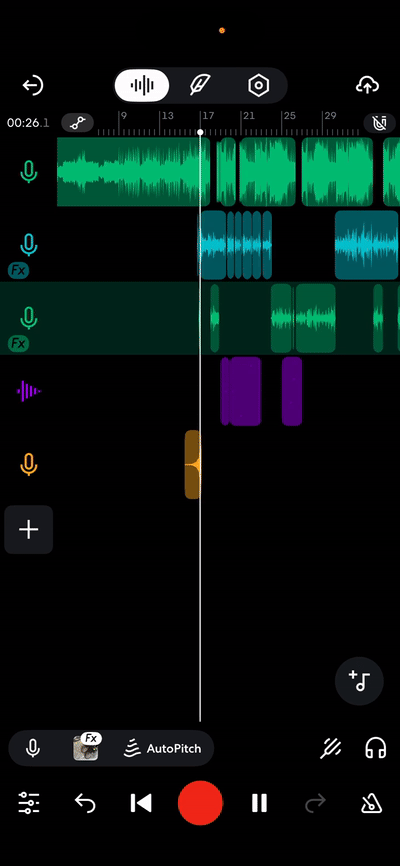Switch to the waveform tracks tab
This screenshot has height=866, width=400.
(x=142, y=86)
